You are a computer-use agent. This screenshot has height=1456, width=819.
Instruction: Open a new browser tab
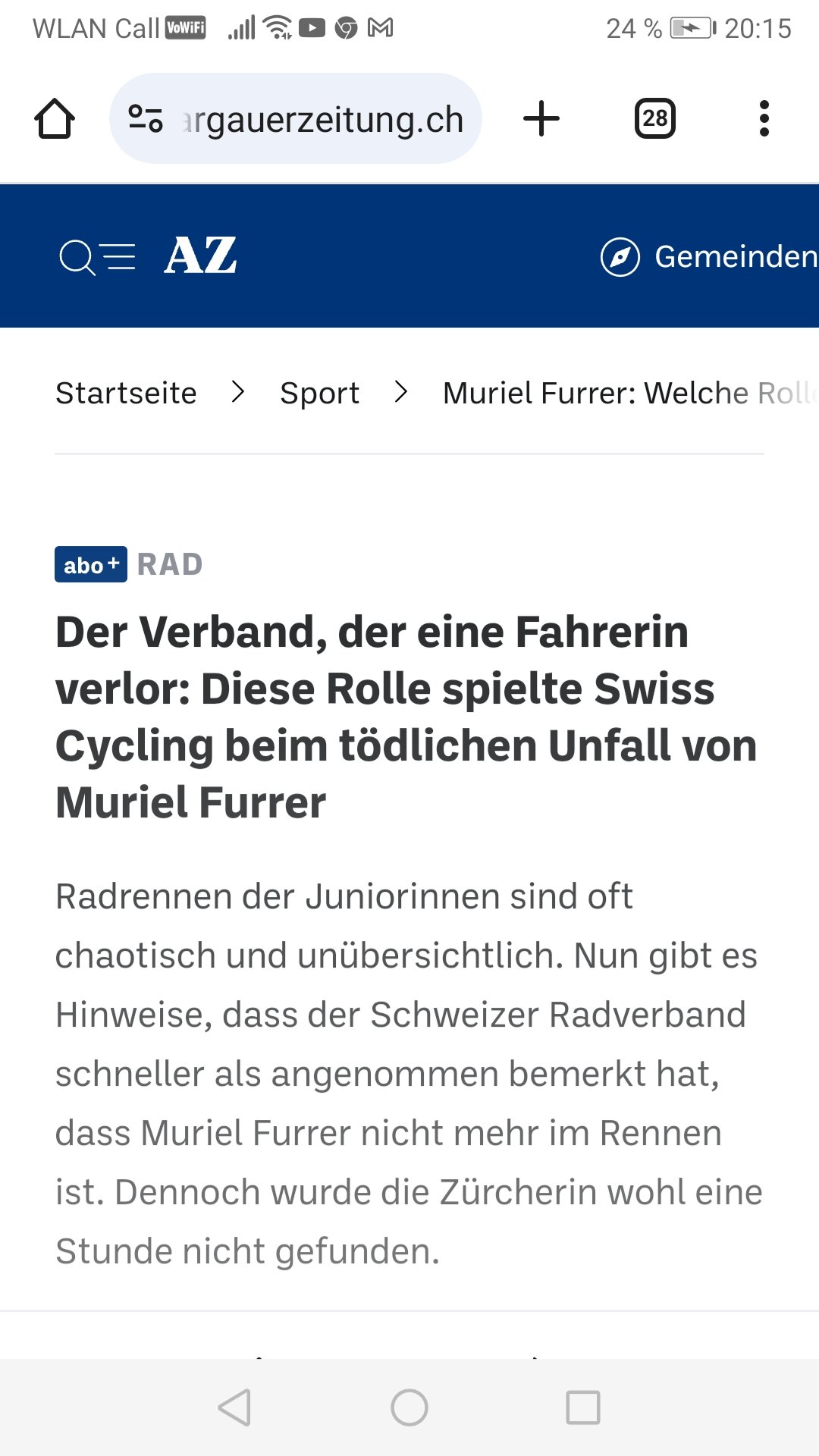point(541,119)
